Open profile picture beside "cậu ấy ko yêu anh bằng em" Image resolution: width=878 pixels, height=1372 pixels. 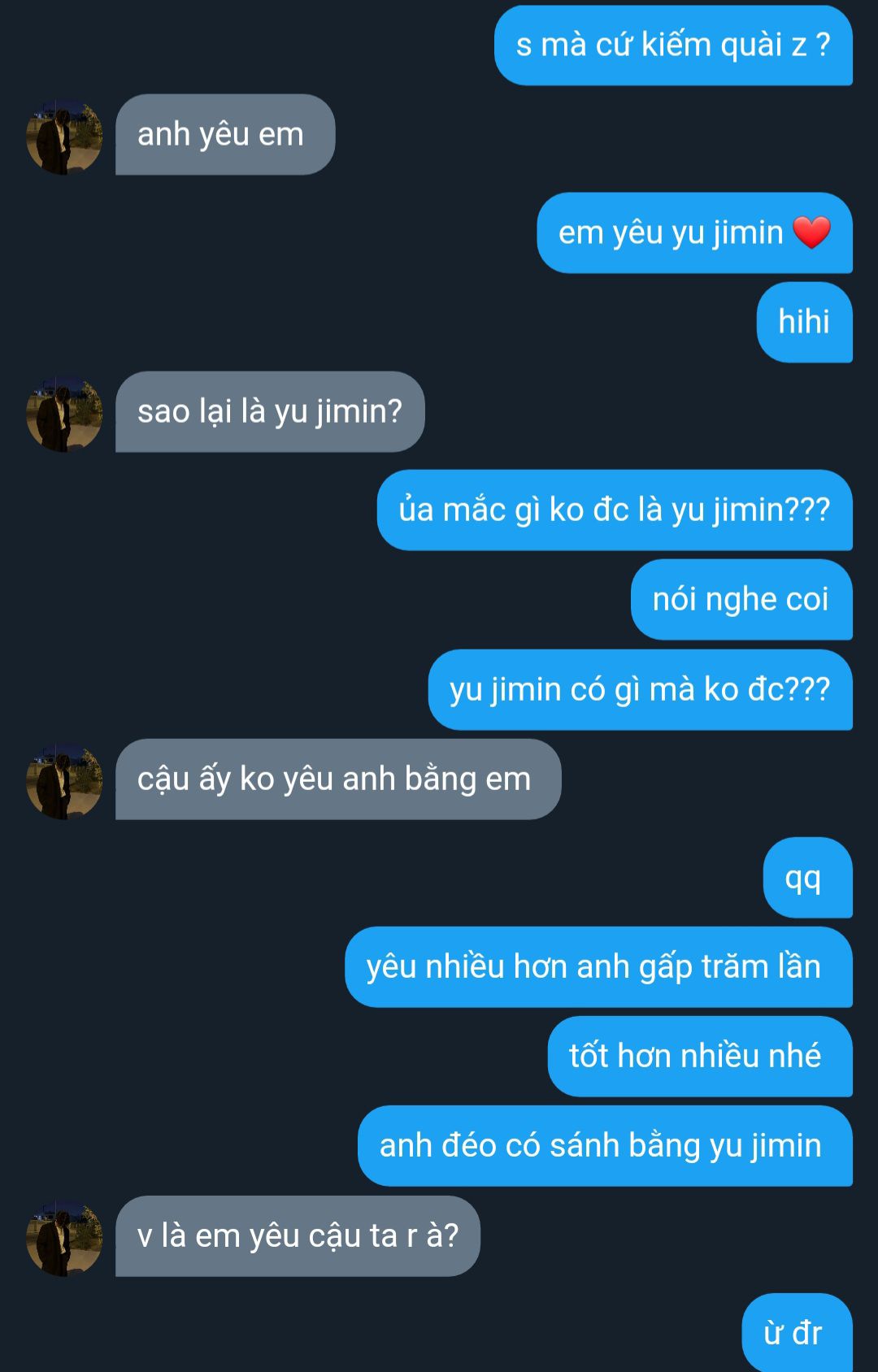64,781
